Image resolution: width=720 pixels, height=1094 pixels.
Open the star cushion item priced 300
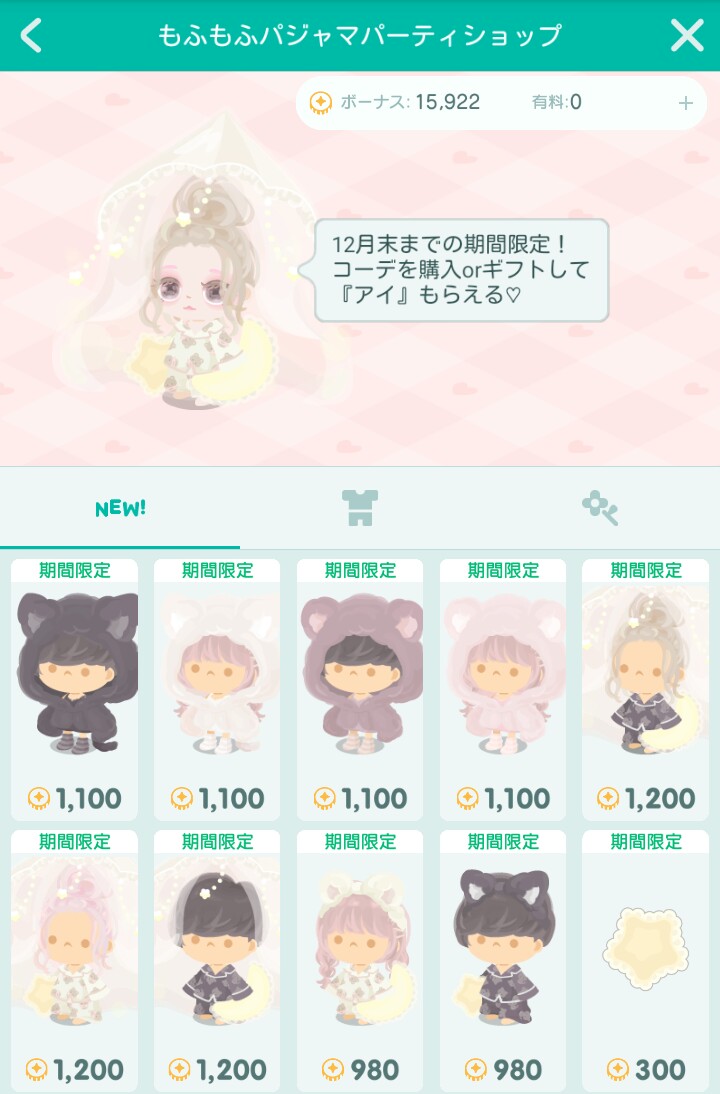[645, 958]
